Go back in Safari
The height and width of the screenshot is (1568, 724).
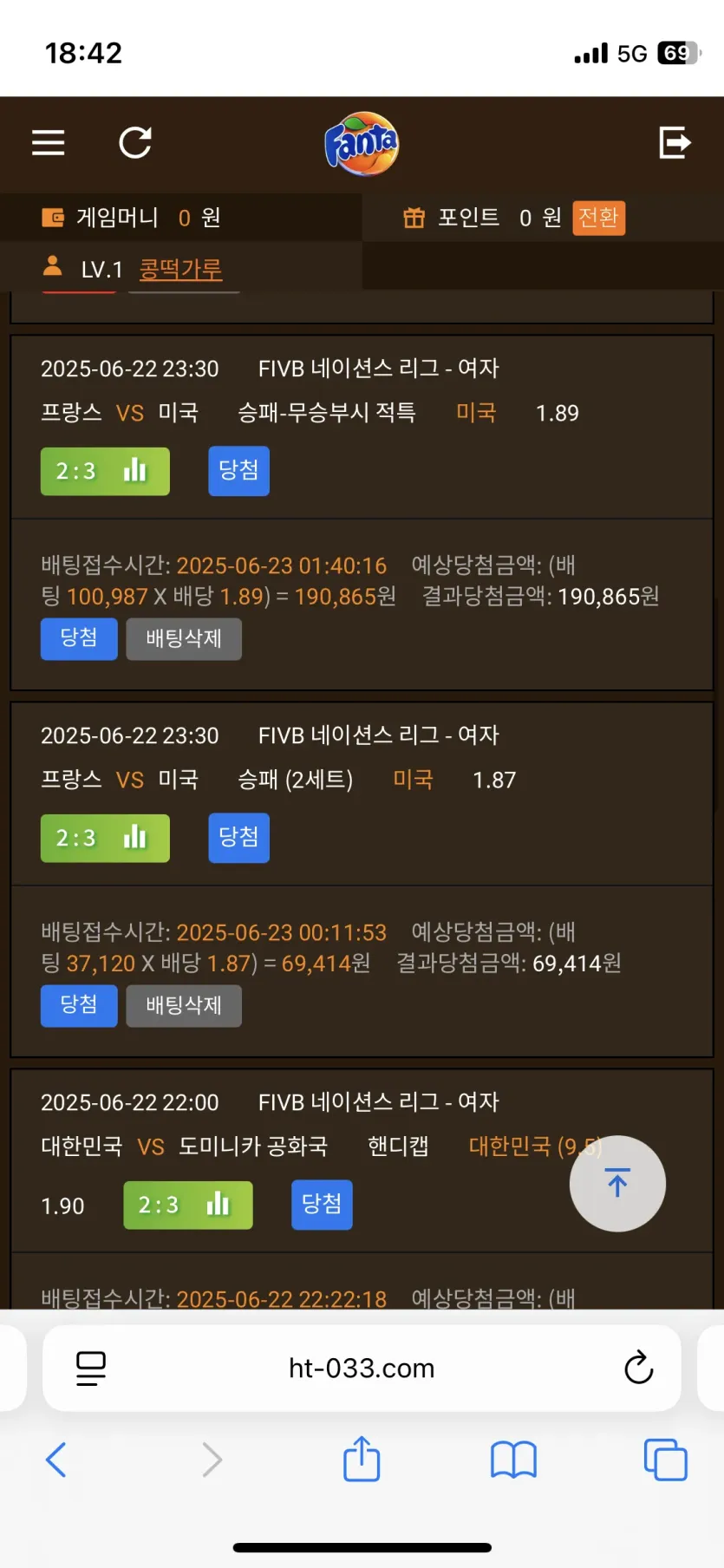[x=56, y=1460]
